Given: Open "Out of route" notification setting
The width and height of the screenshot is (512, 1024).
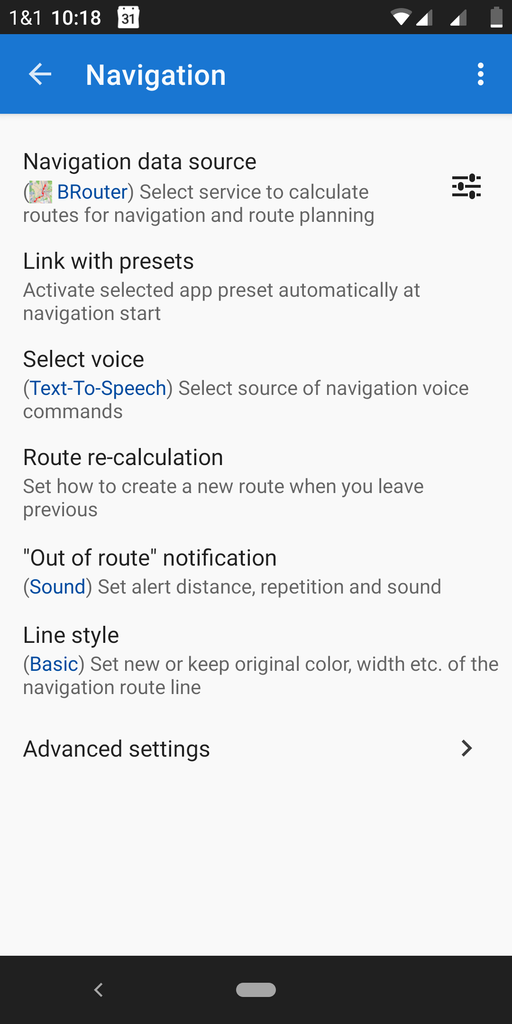Looking at the screenshot, I should pyautogui.click(x=256, y=571).
